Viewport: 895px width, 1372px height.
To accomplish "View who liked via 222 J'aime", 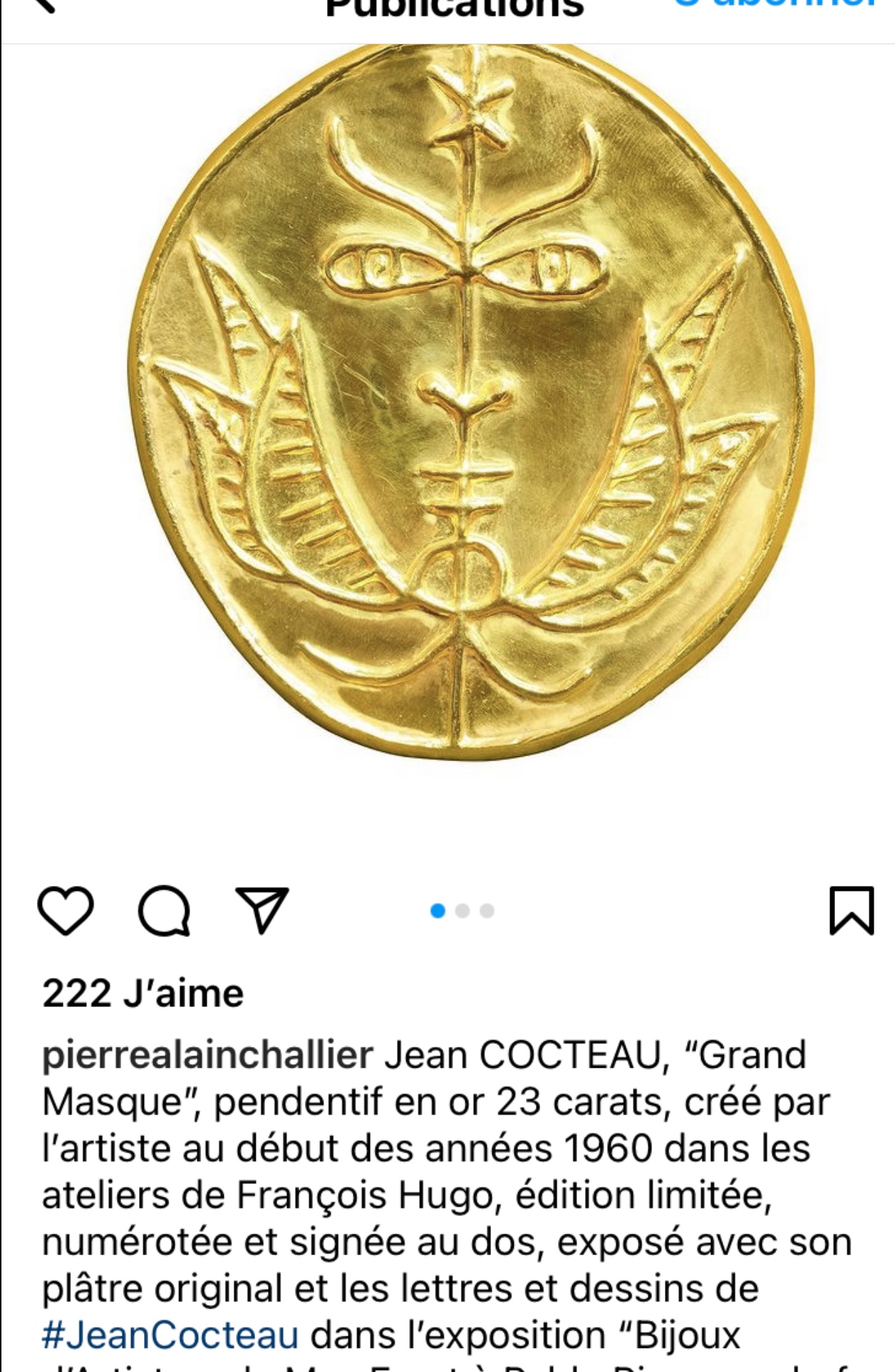I will (143, 993).
